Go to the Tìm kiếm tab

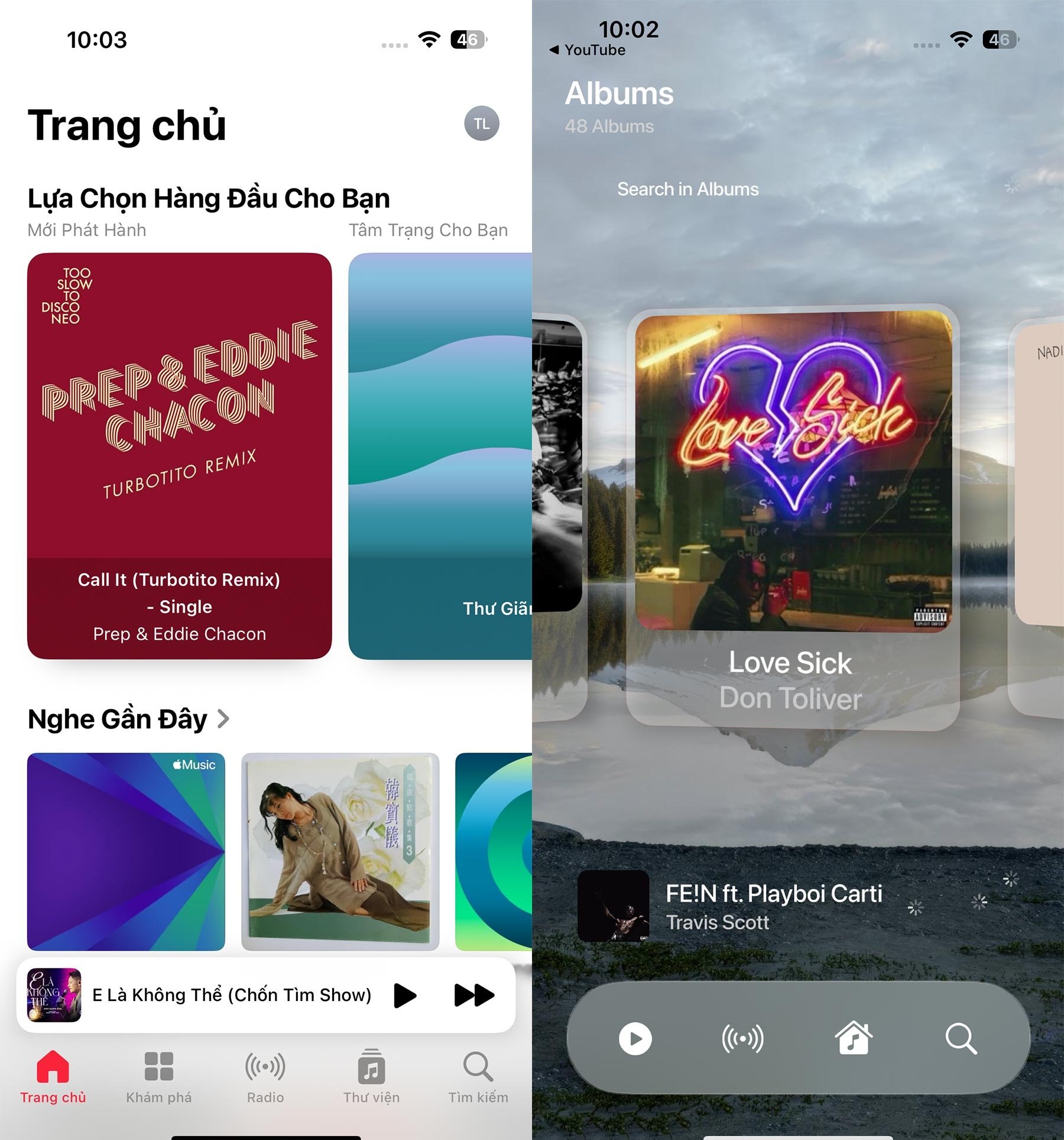pos(478,1077)
